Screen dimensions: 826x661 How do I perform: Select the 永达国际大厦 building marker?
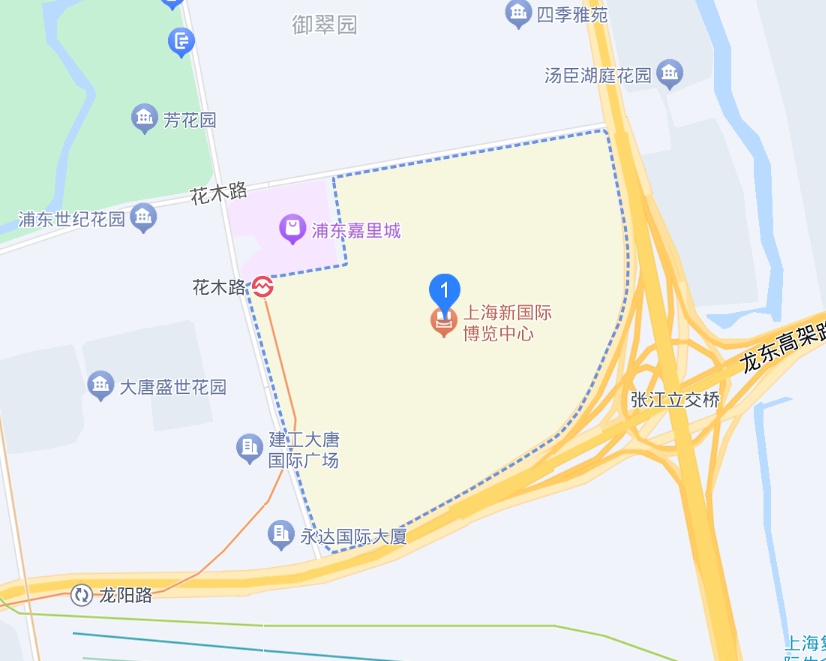(x=281, y=535)
